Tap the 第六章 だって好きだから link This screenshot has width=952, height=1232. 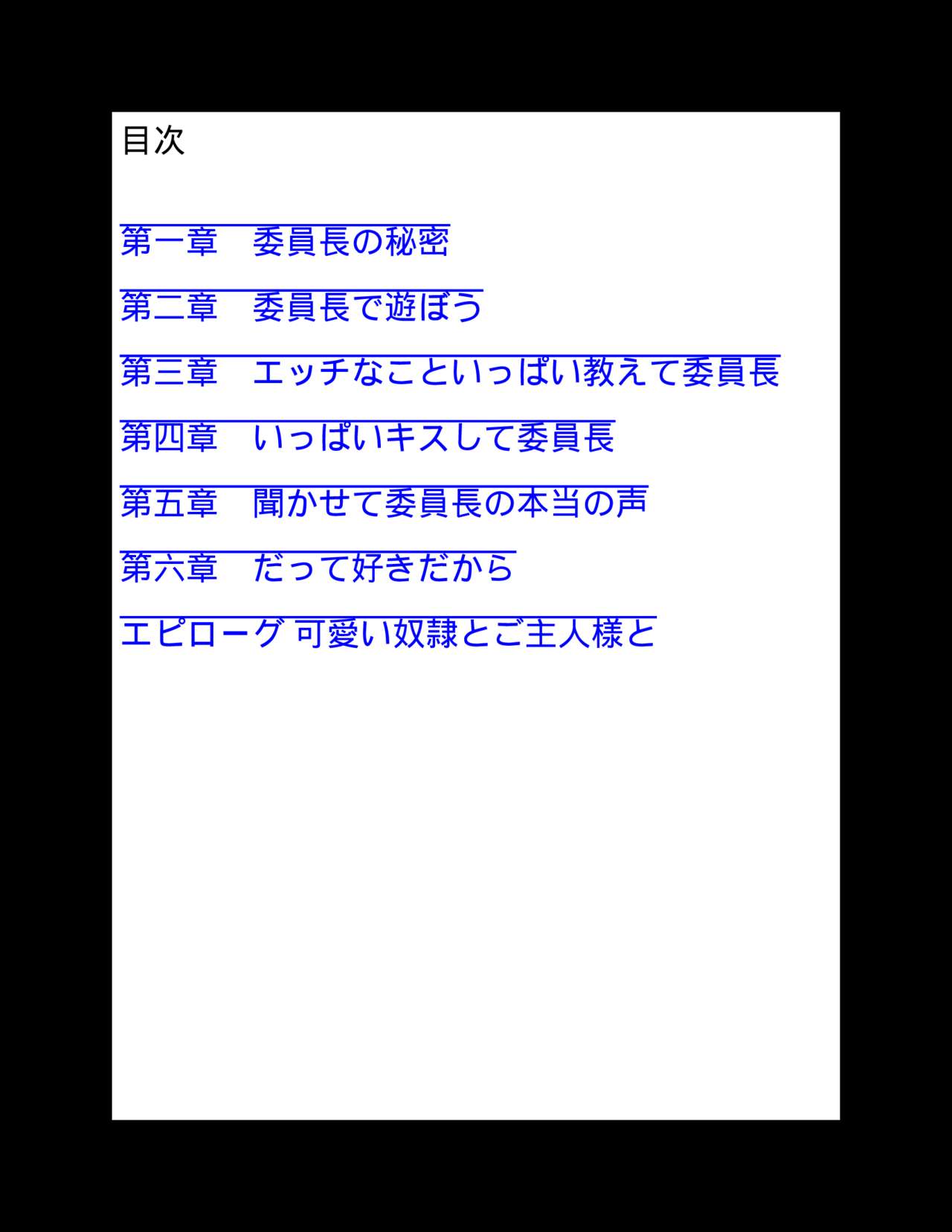(x=318, y=568)
